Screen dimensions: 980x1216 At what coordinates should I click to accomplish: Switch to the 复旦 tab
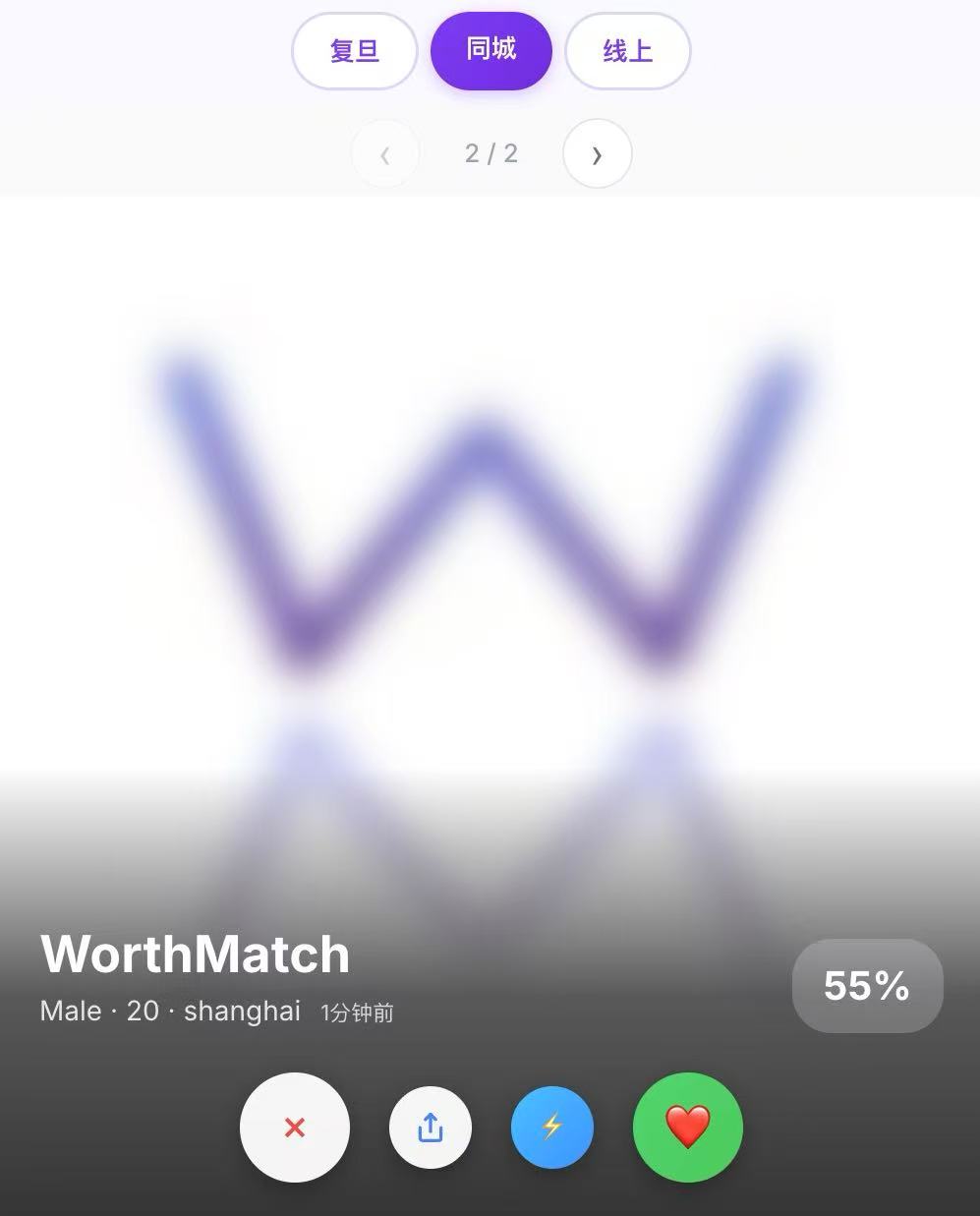(x=354, y=51)
